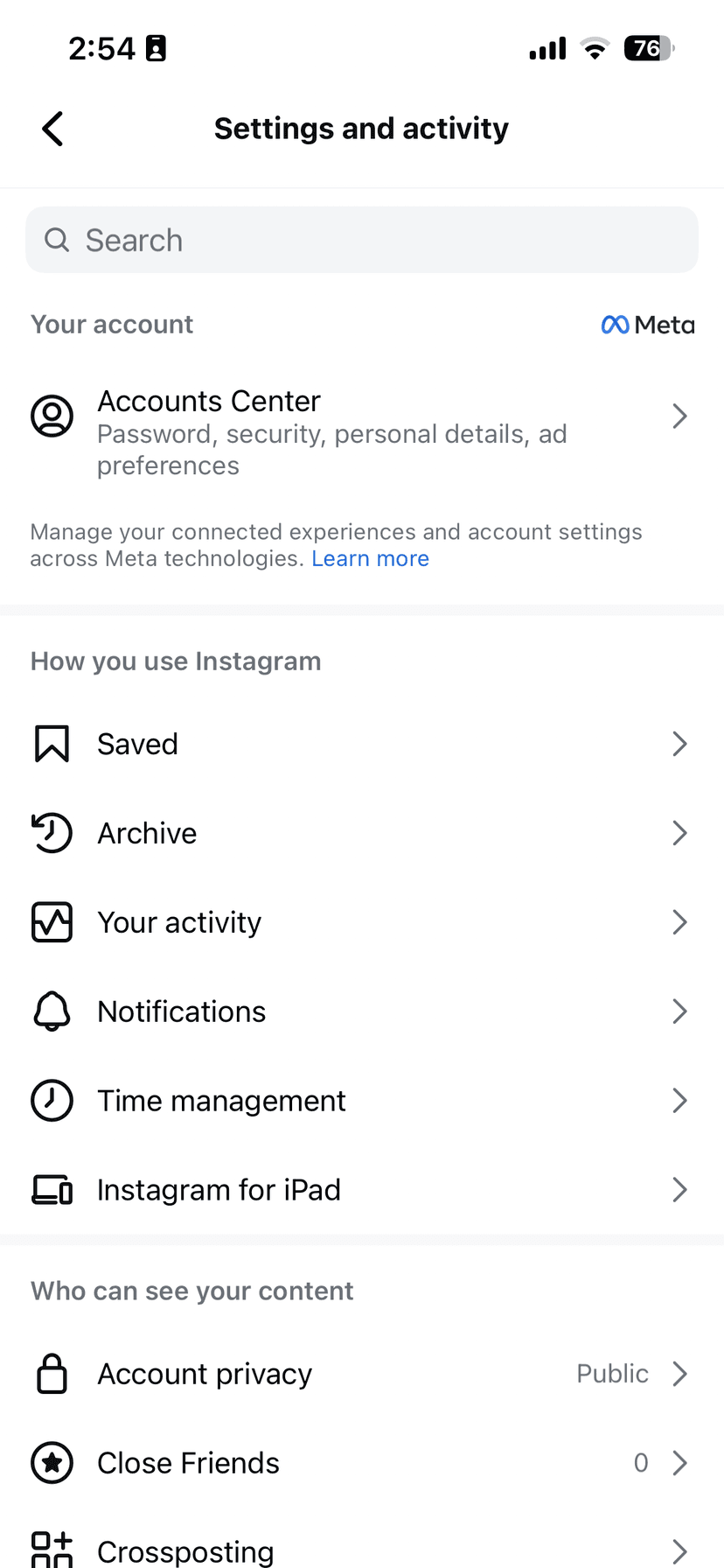Click the Saved bookmark icon
724x1568 pixels.
[52, 743]
